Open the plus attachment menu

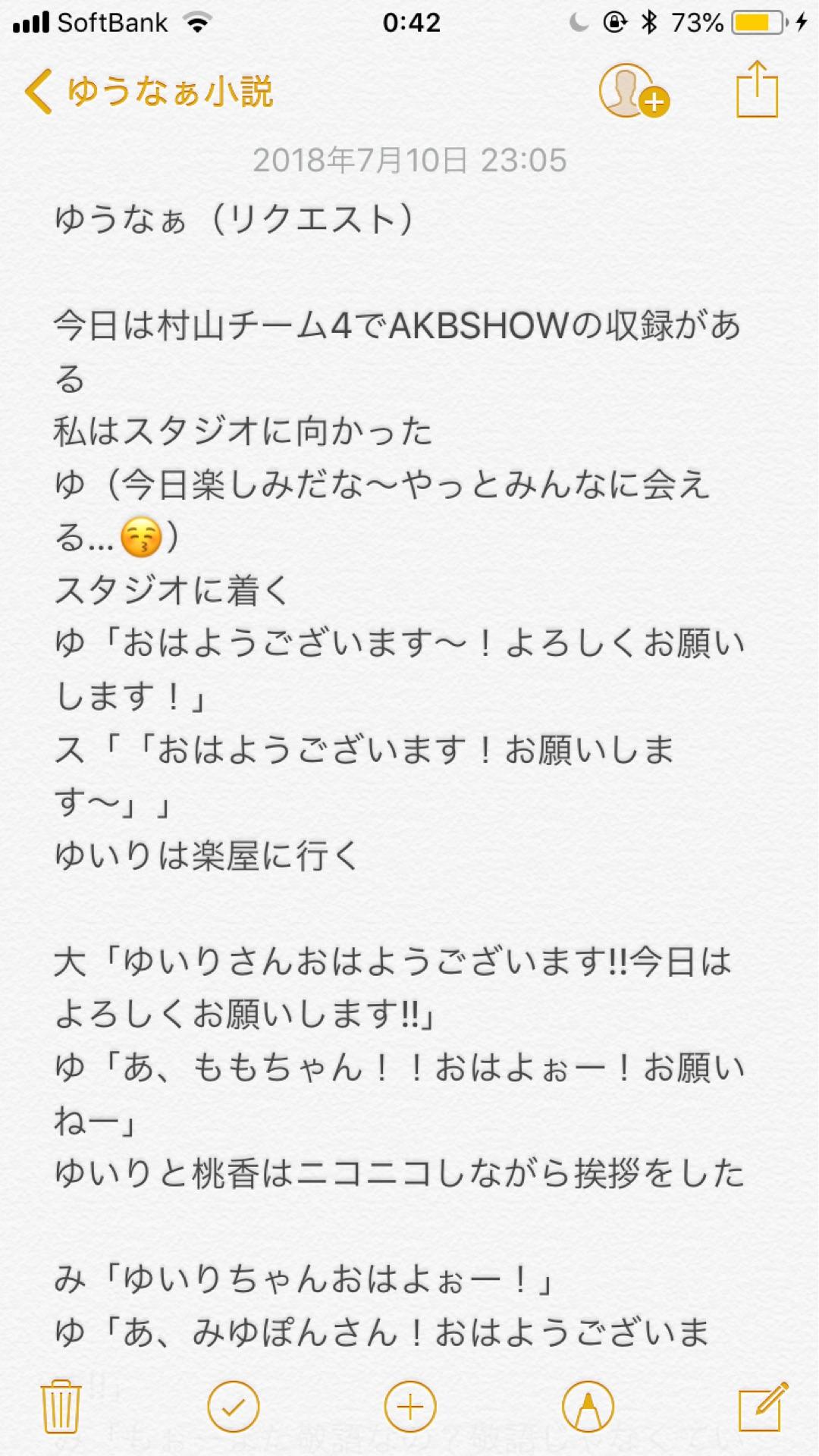tap(410, 1407)
